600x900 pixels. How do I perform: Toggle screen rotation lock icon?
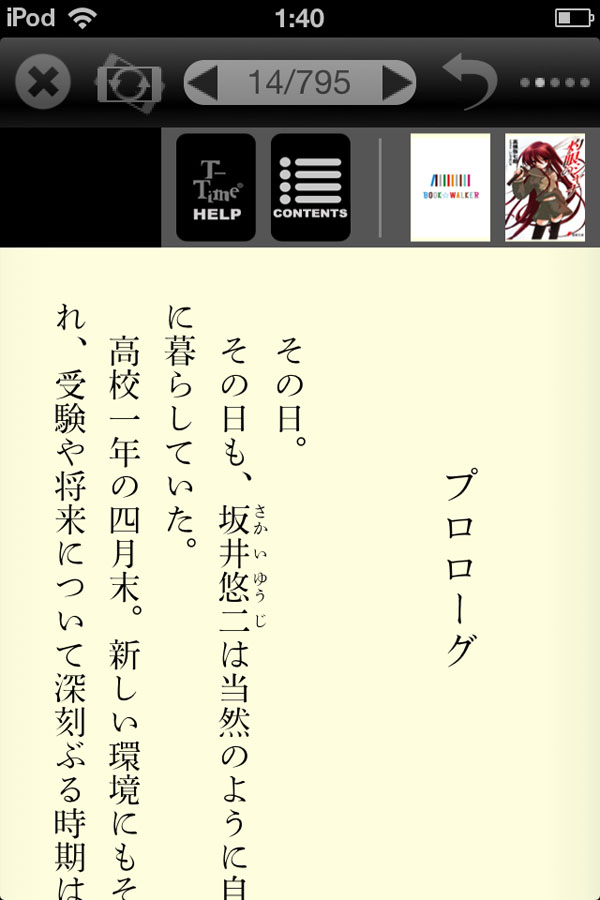click(128, 82)
